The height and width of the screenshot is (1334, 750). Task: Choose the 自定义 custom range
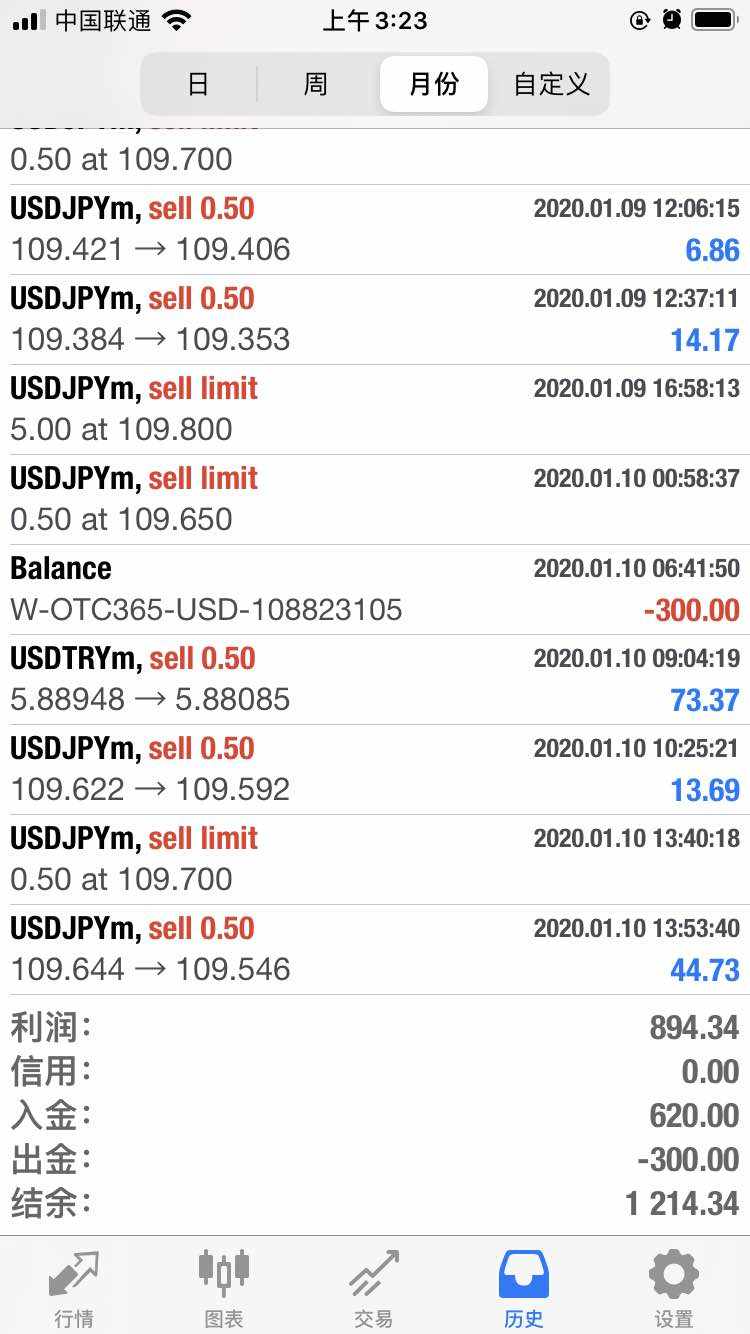pyautogui.click(x=550, y=84)
